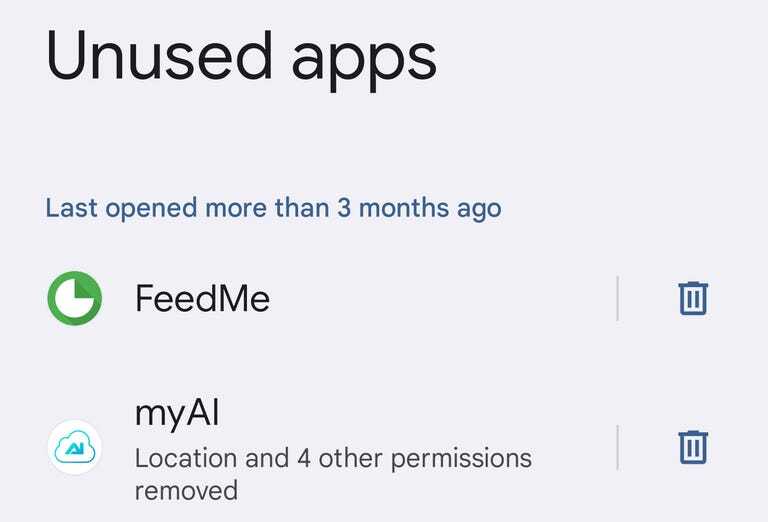
Task: Delete myAI with its trash icon
Action: click(693, 447)
